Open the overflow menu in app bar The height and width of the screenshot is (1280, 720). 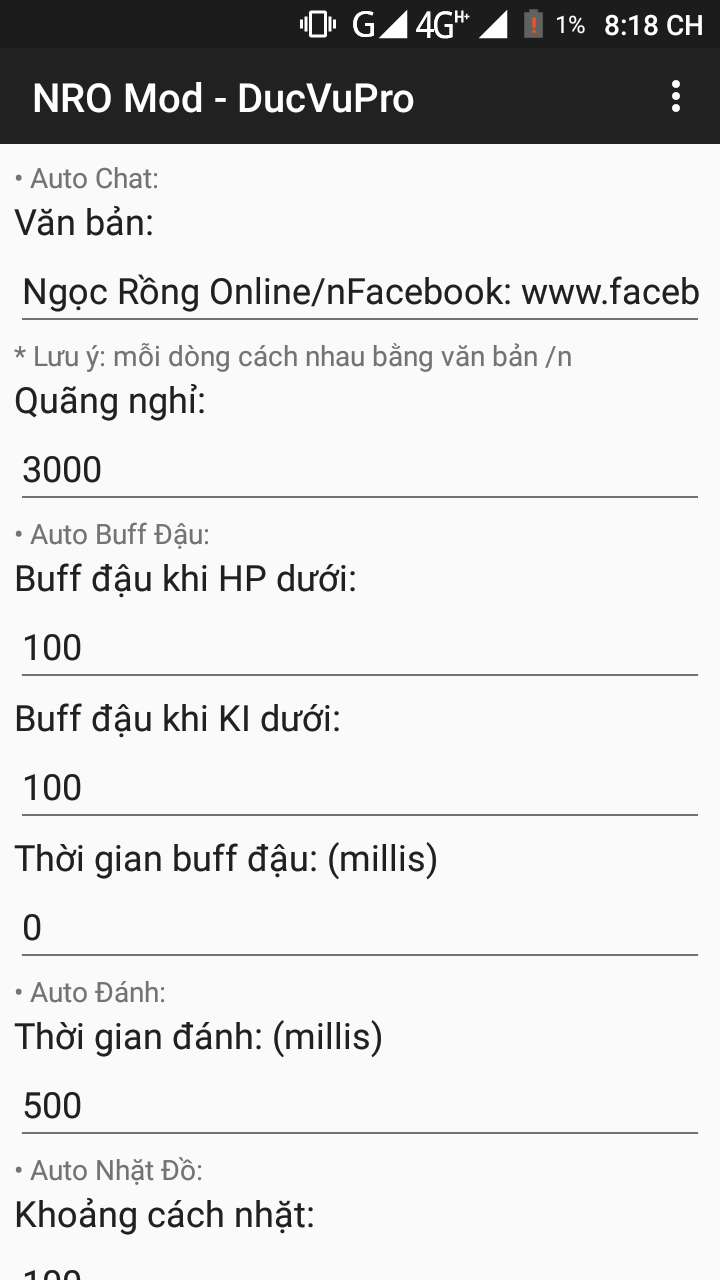[x=676, y=97]
